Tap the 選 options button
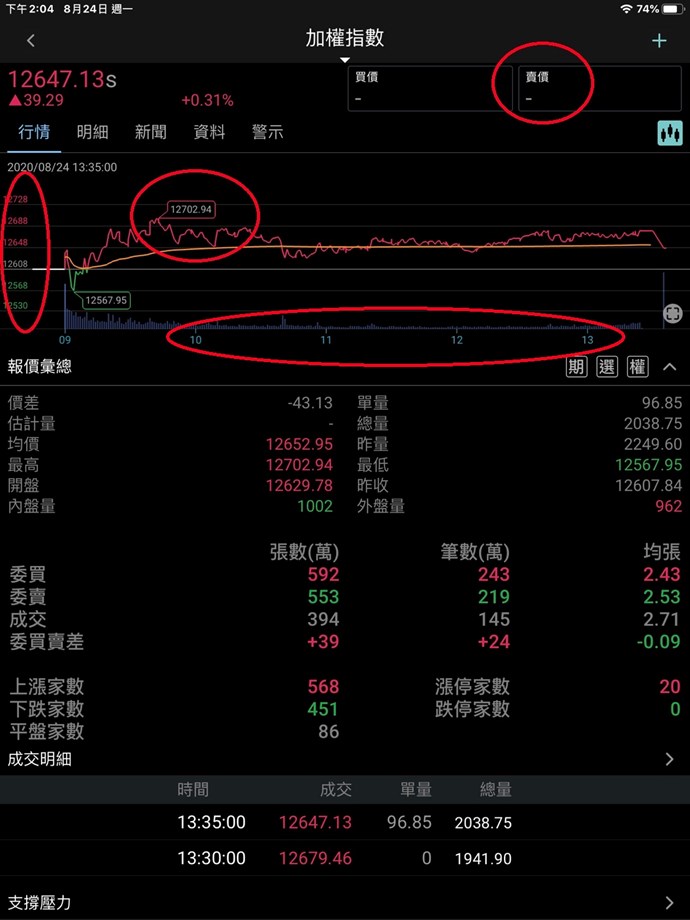Image resolution: width=690 pixels, height=920 pixels. [607, 367]
